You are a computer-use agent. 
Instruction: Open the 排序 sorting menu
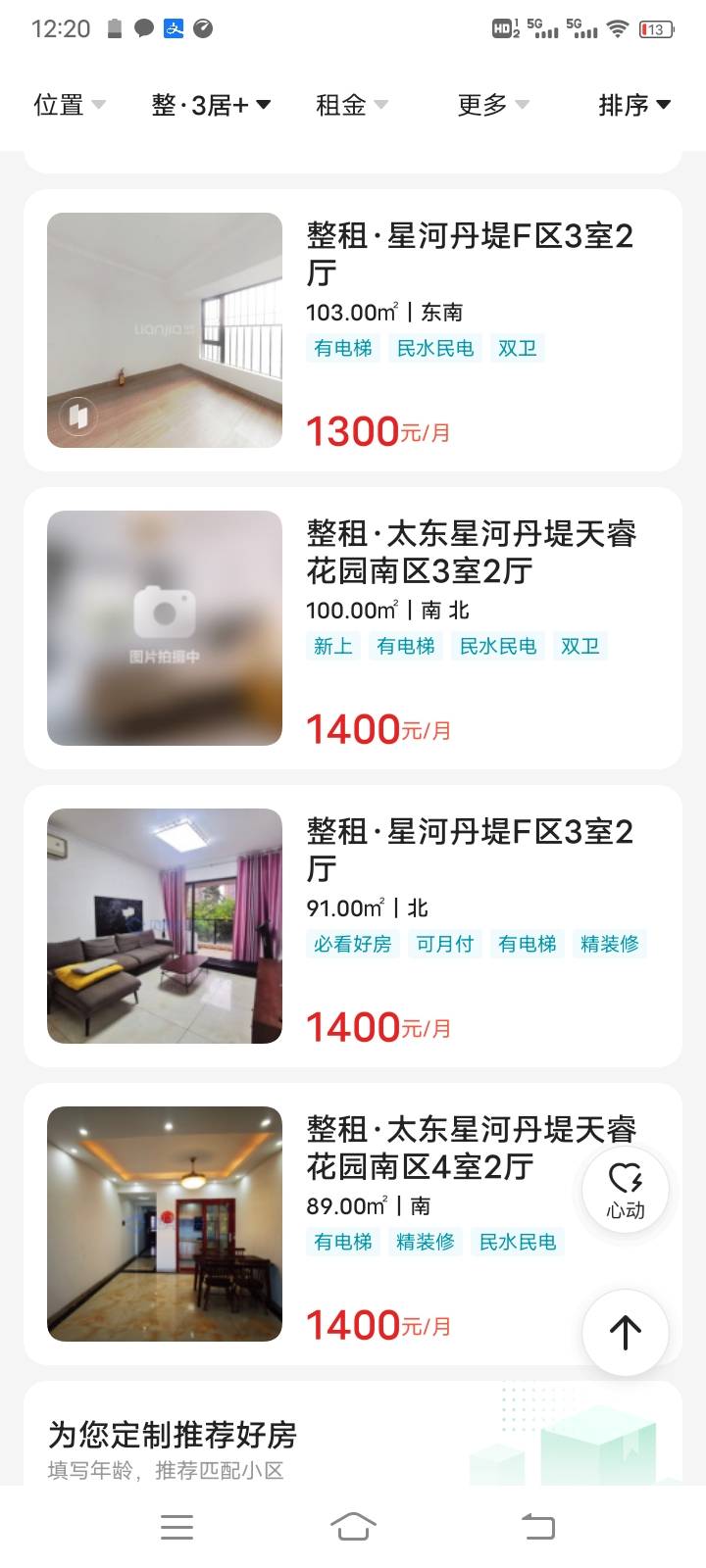[633, 105]
